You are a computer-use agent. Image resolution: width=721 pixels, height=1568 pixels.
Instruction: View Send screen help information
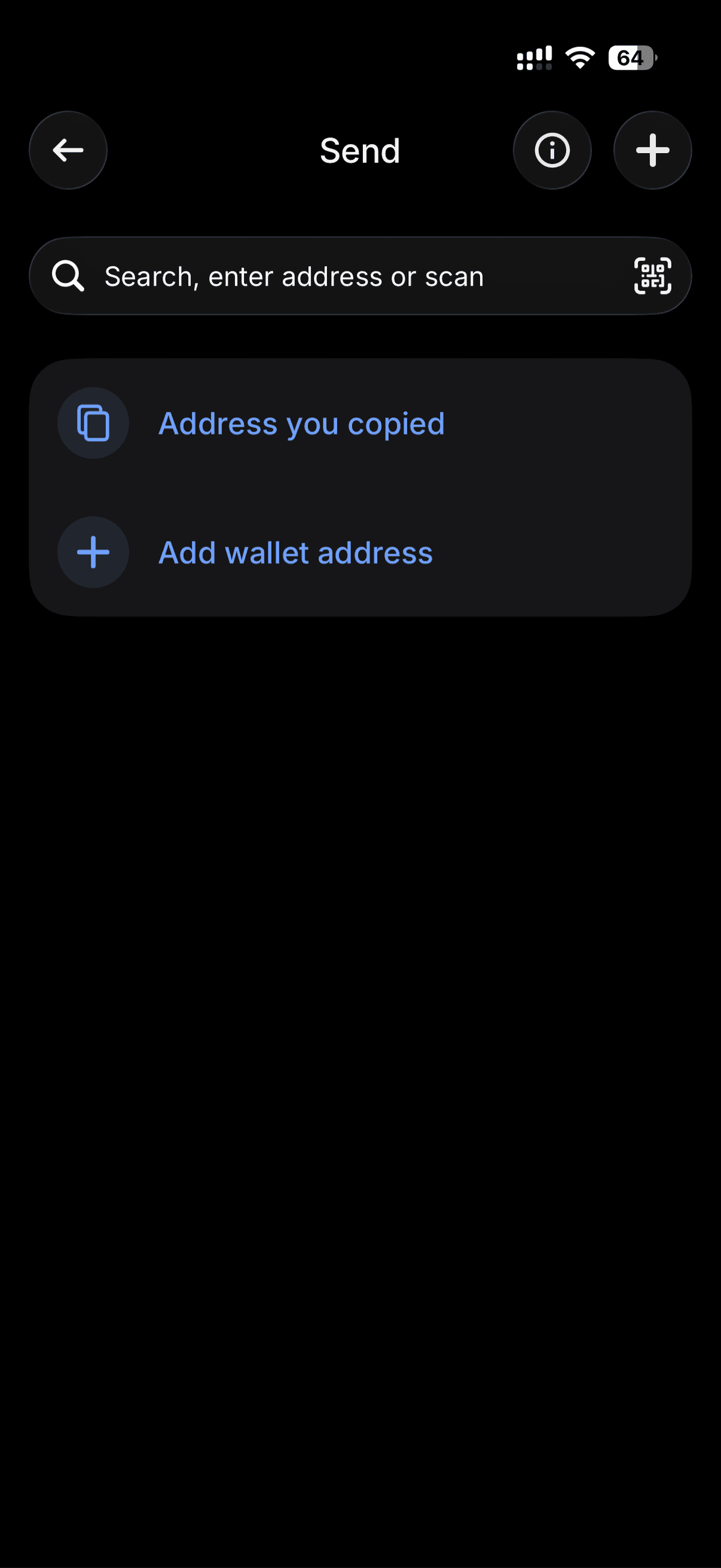(552, 150)
